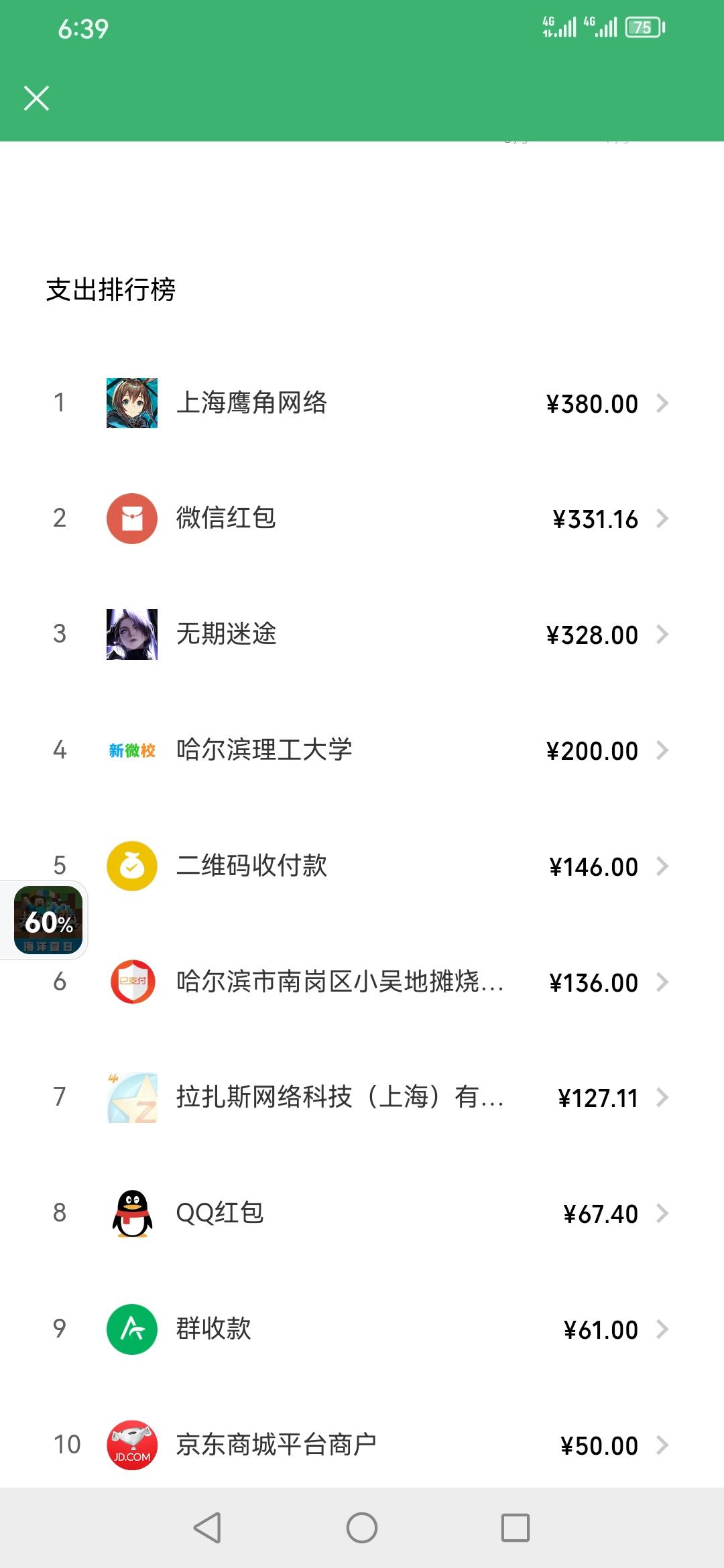Return to the home screen

[x=362, y=1528]
